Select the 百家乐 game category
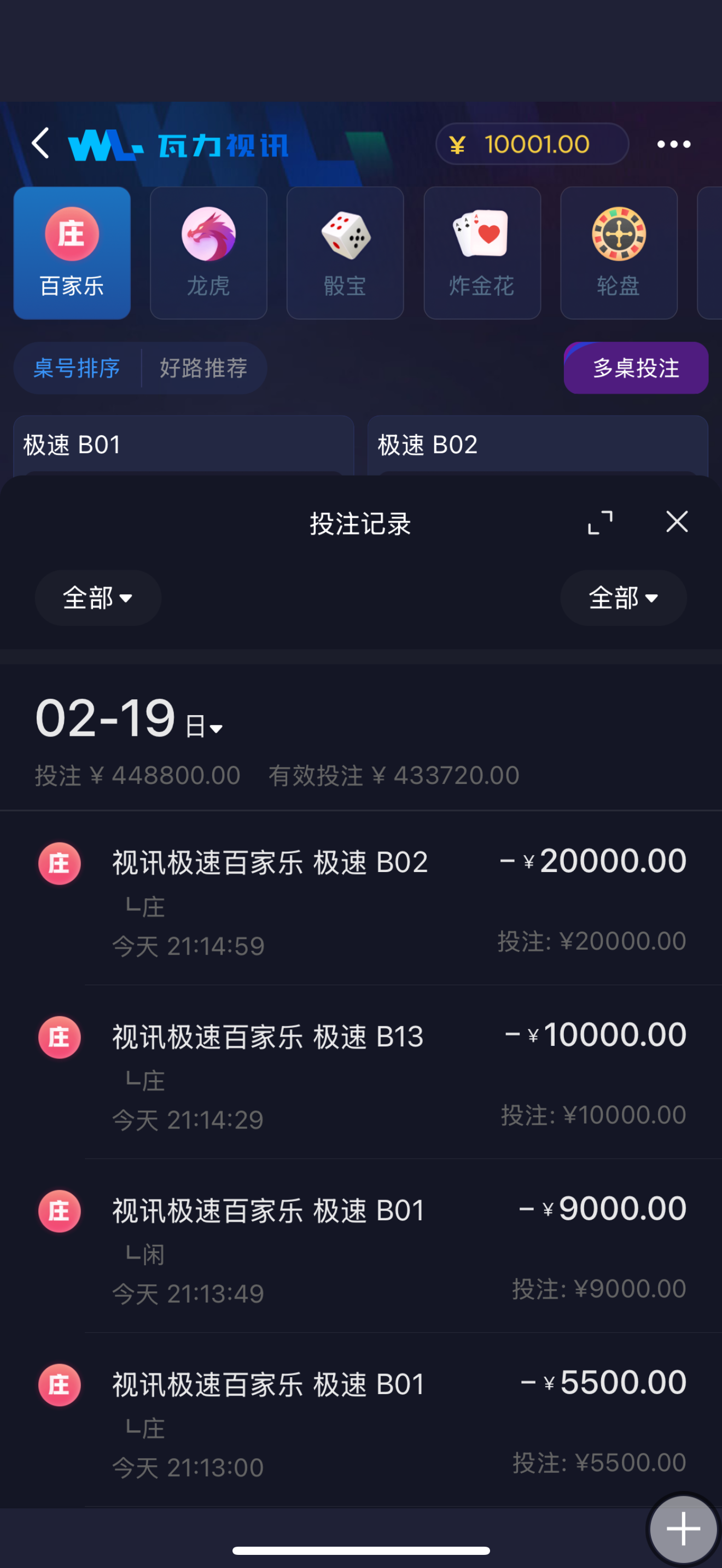This screenshot has width=722, height=1568. tap(72, 253)
